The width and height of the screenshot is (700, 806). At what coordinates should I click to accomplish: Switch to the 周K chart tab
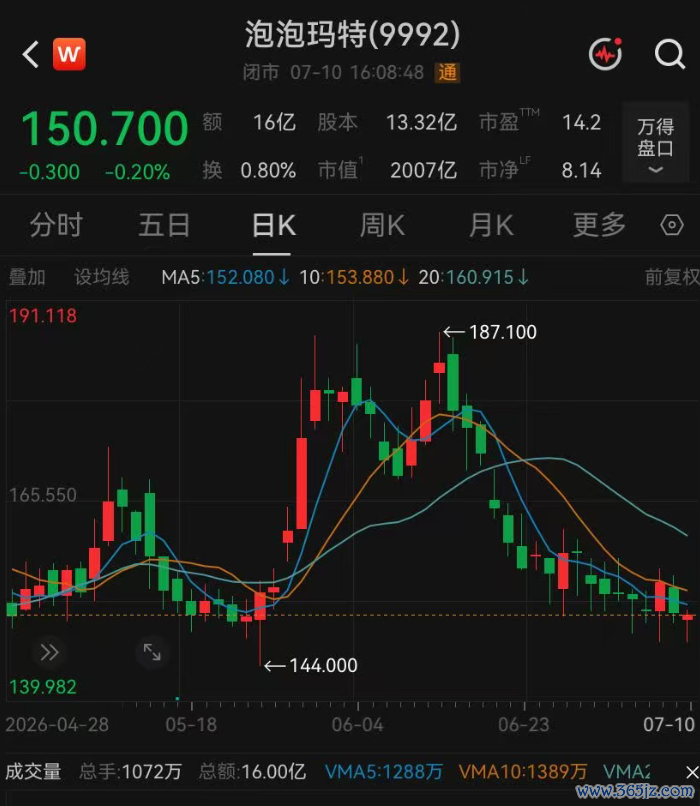point(382,225)
